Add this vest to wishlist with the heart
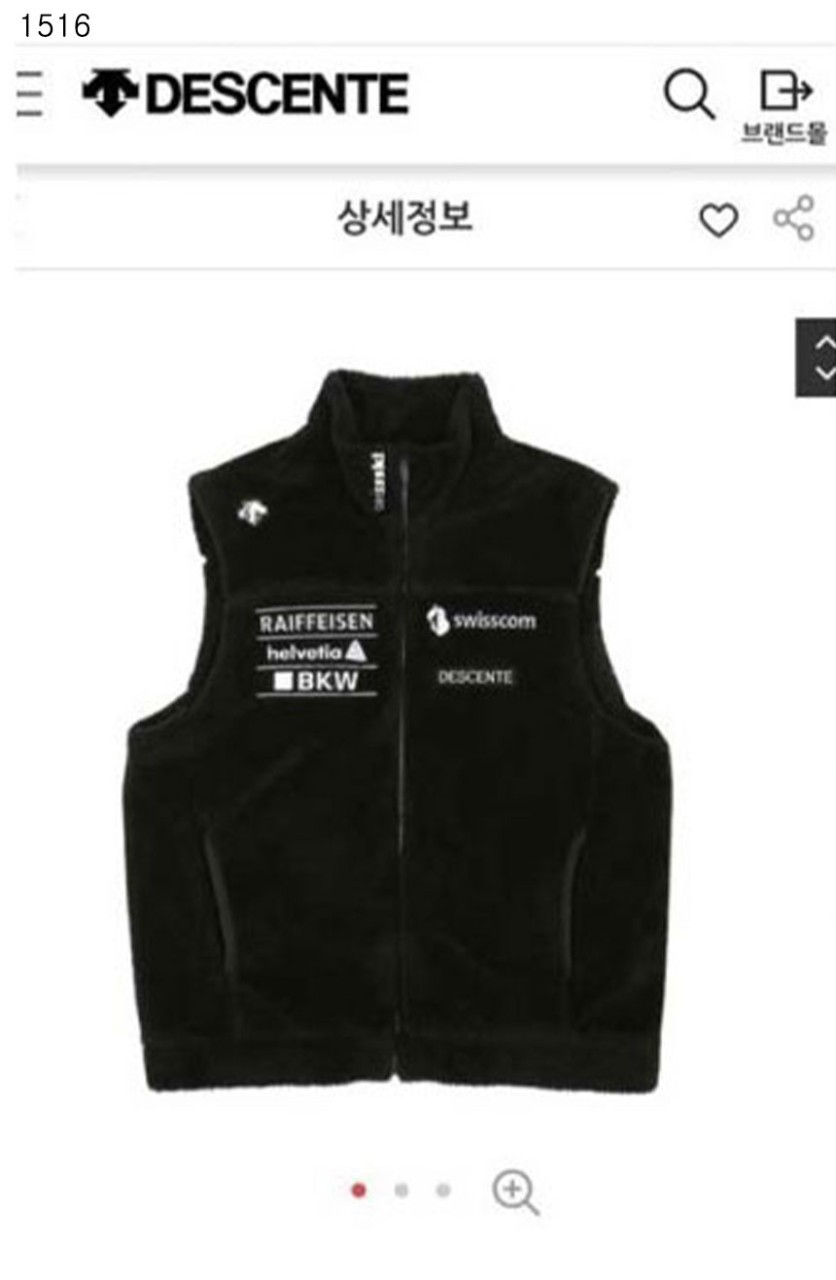This screenshot has height=1280, width=836. tap(717, 220)
